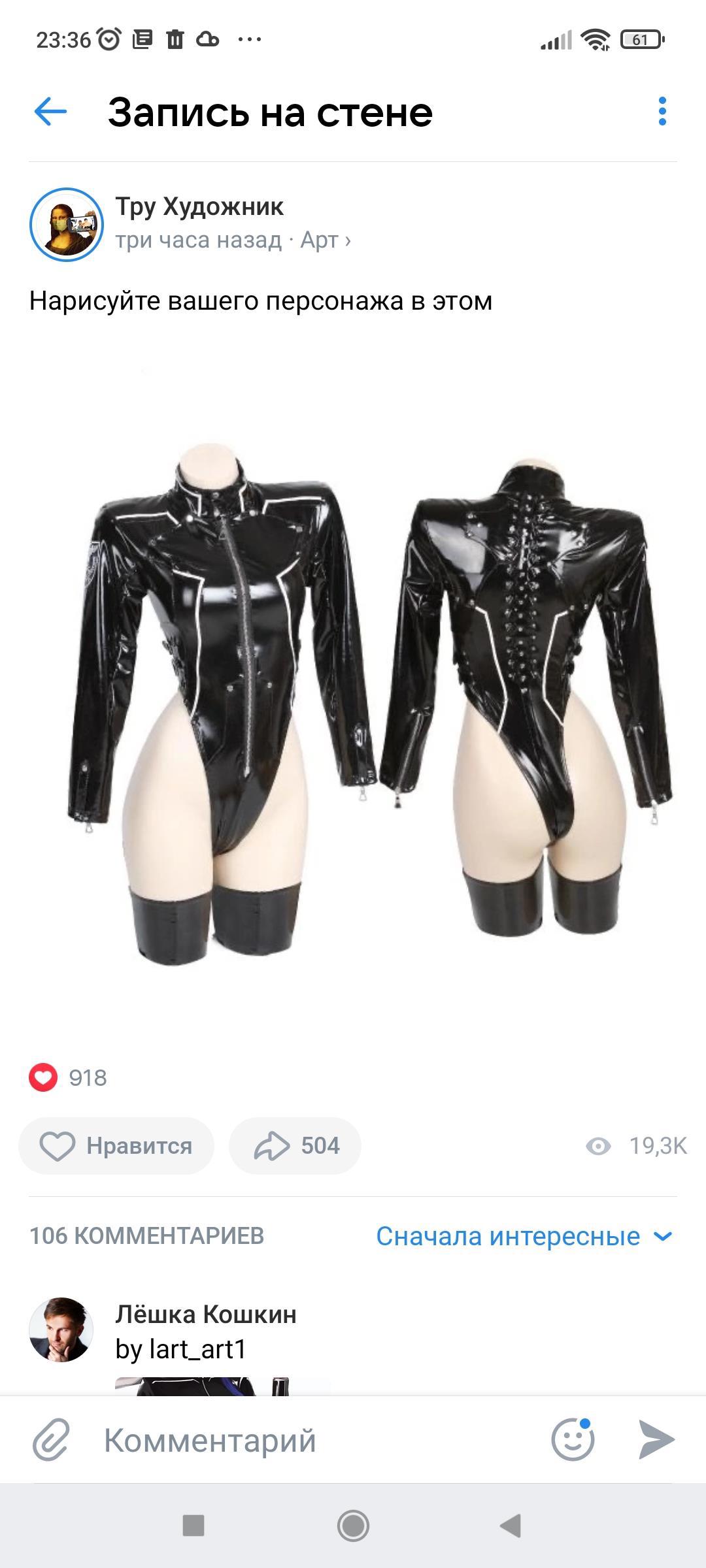Image resolution: width=706 pixels, height=1568 pixels.
Task: Like the post with Нравится button
Action: tap(116, 1145)
